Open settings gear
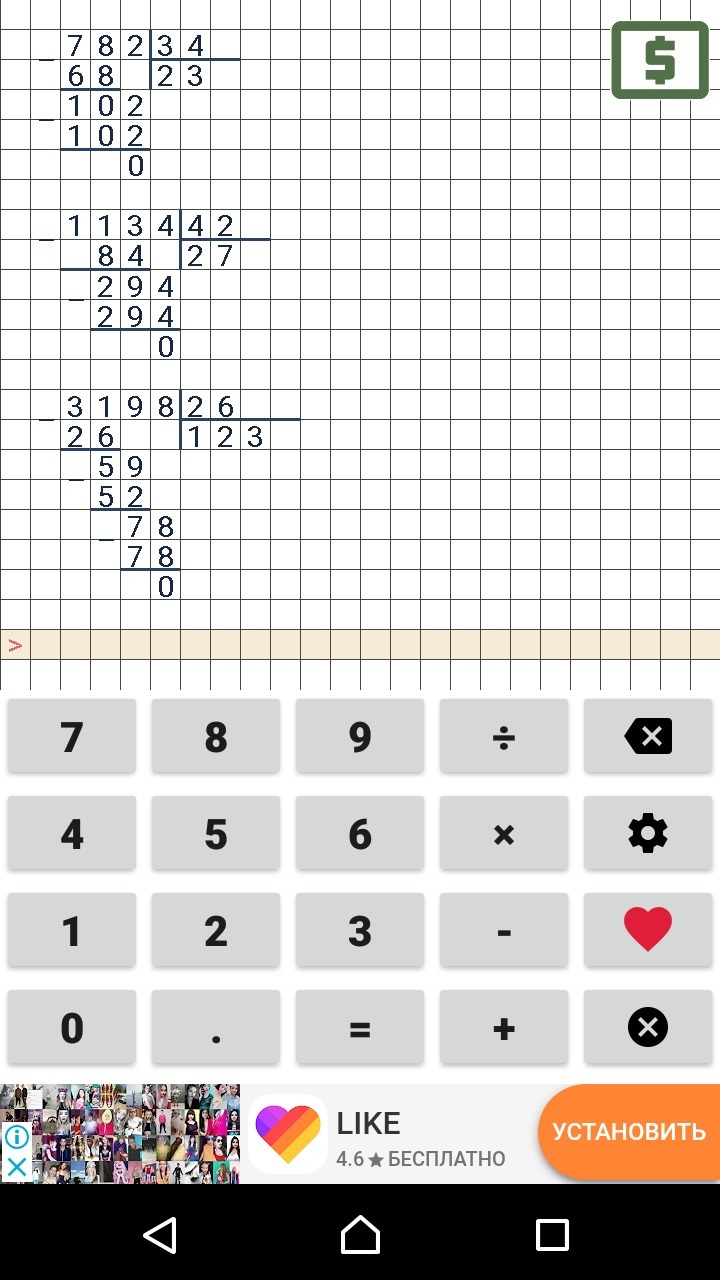Viewport: 720px width, 1280px height. 648,834
